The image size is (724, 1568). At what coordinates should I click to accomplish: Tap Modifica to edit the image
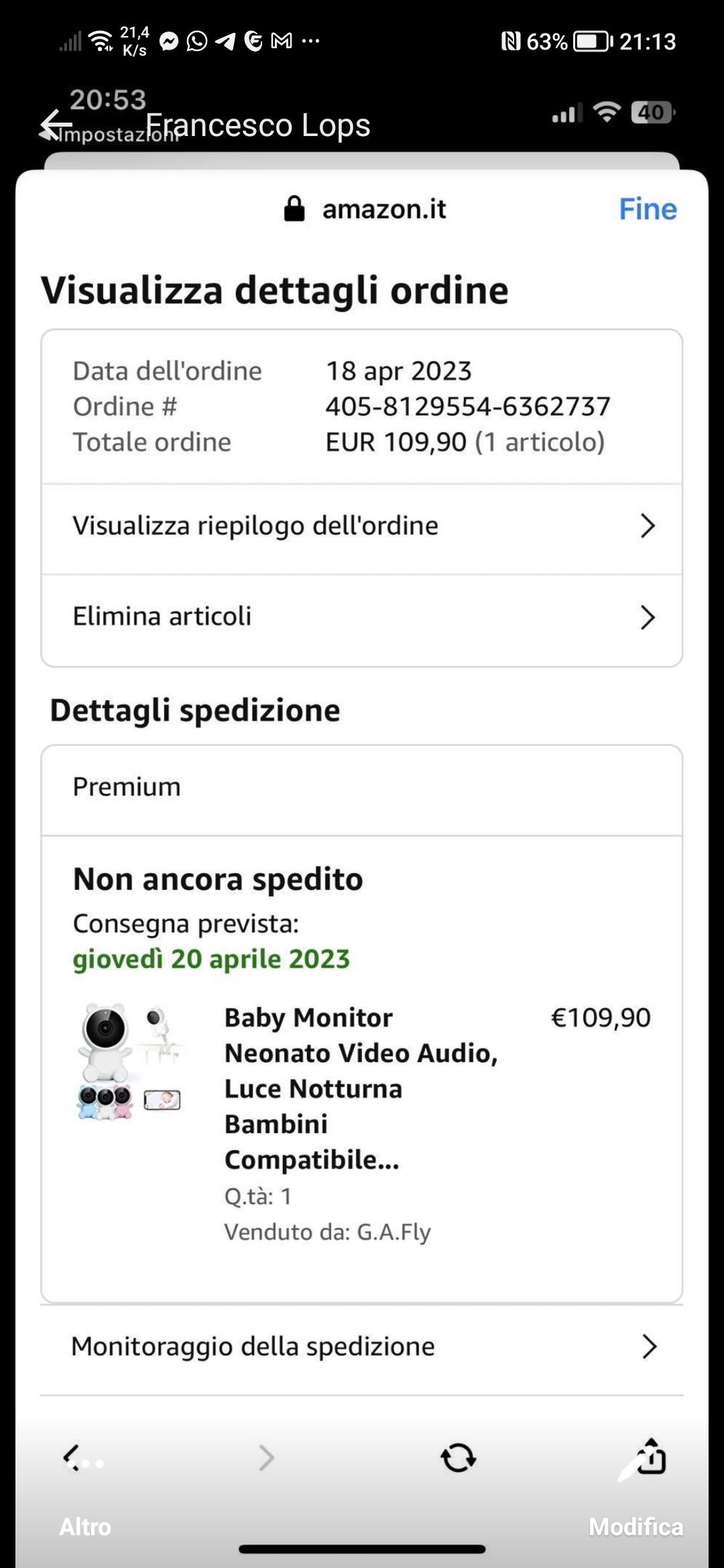(x=636, y=1527)
